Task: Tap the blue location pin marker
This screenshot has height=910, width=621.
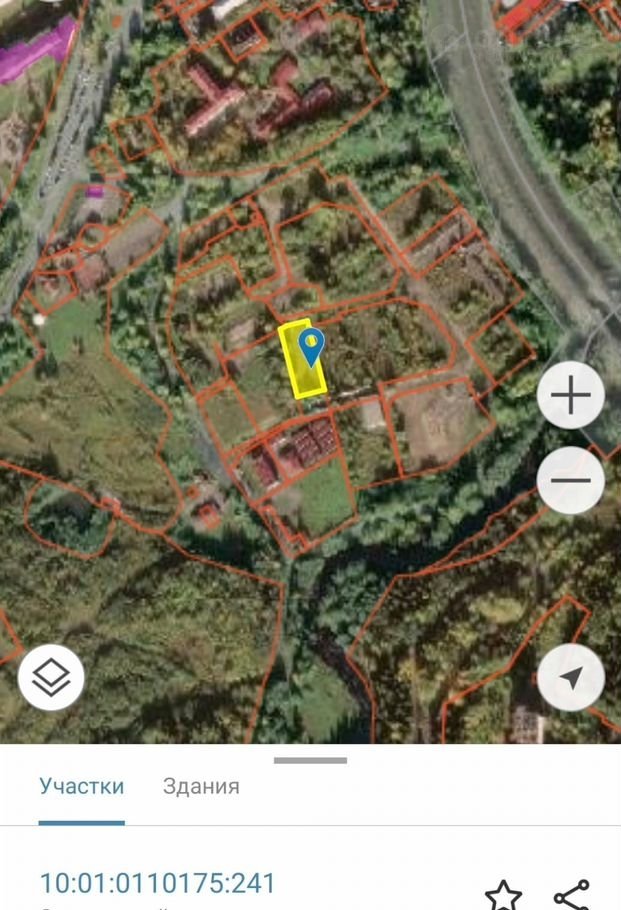Action: 311,346
